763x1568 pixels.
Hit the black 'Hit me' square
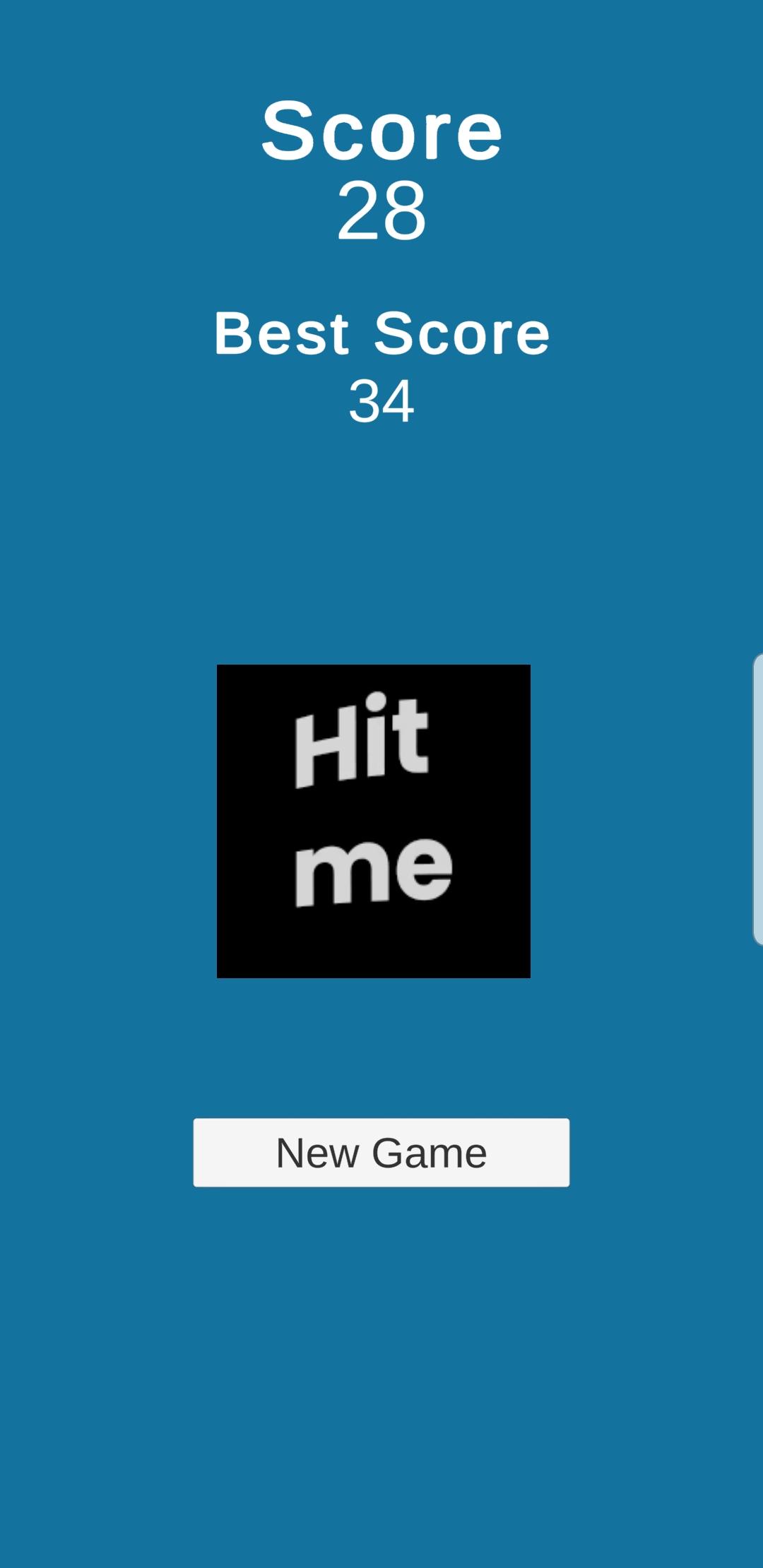click(373, 821)
